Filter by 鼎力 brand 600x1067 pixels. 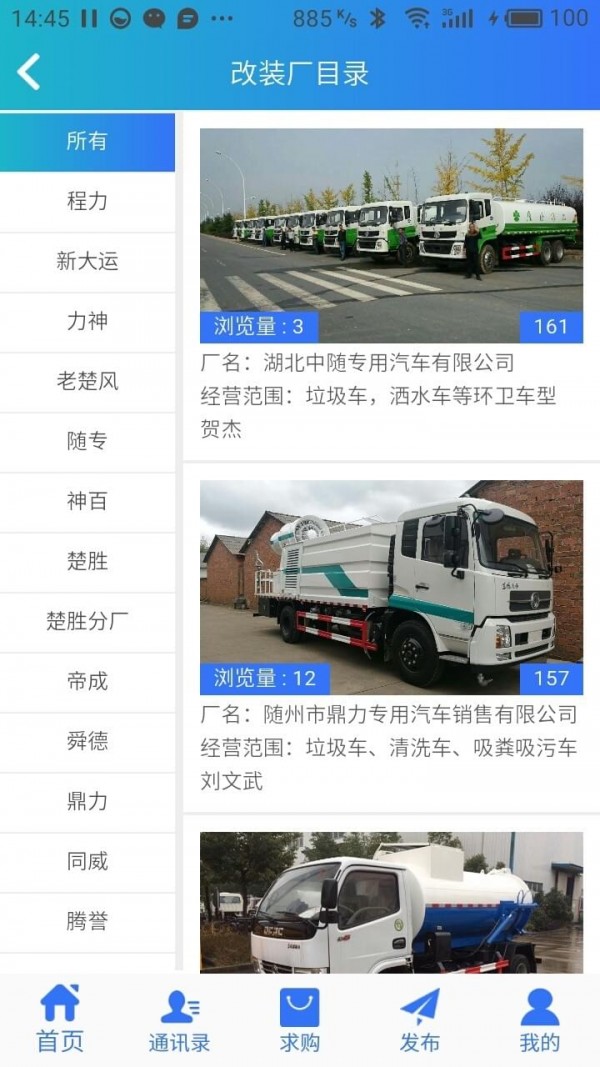[x=87, y=802]
